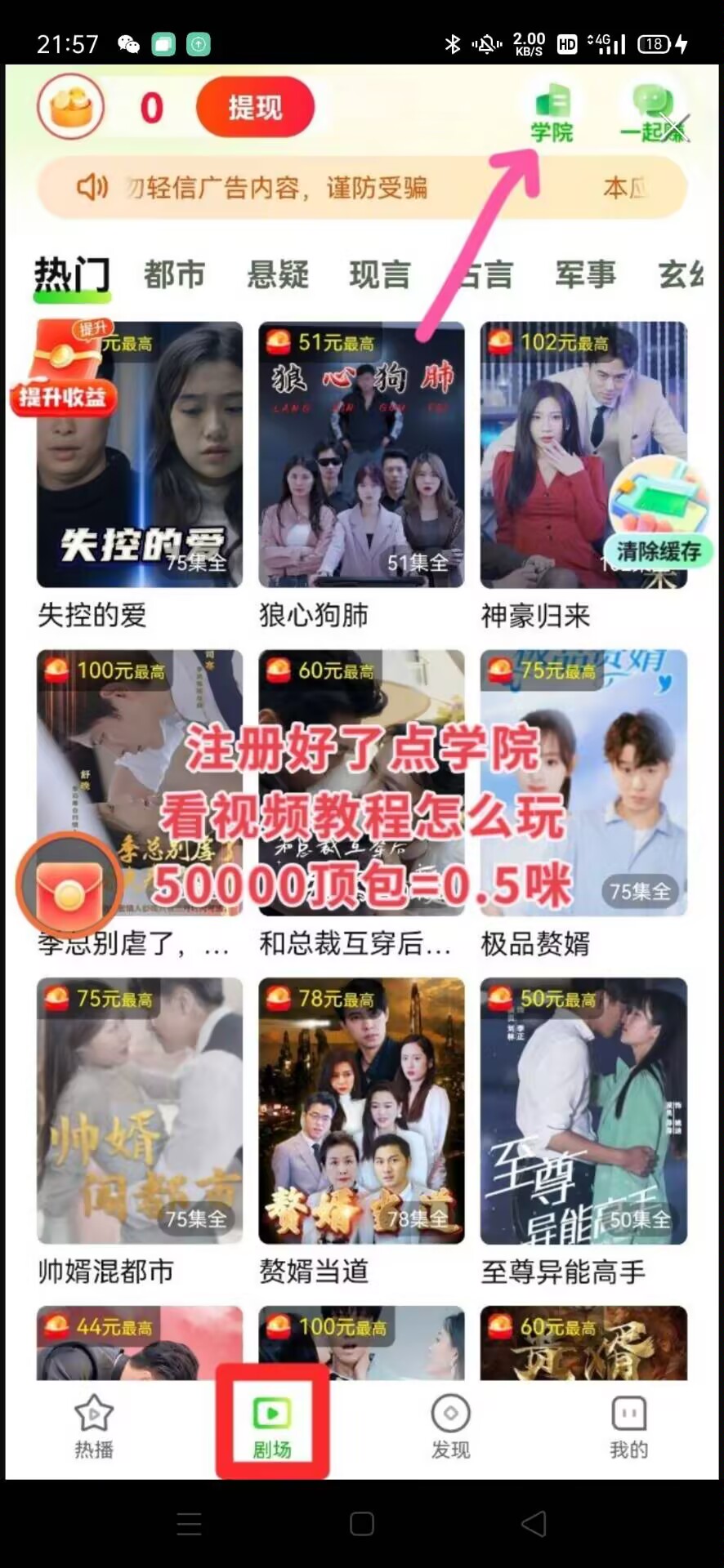Open the 我的 profile tab
Screen dimensions: 724x1568
tap(629, 1427)
